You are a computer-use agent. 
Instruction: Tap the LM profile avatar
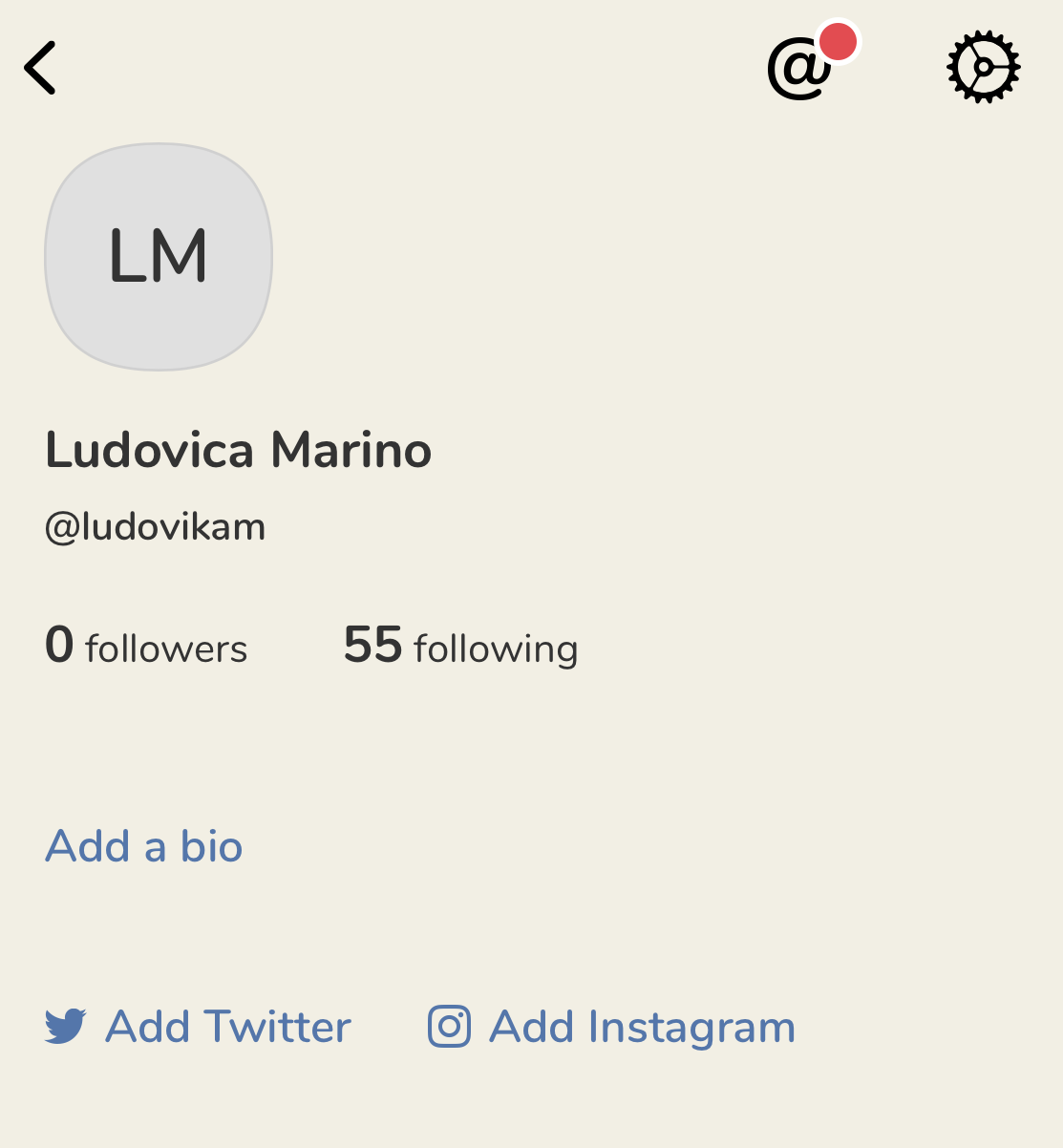159,257
